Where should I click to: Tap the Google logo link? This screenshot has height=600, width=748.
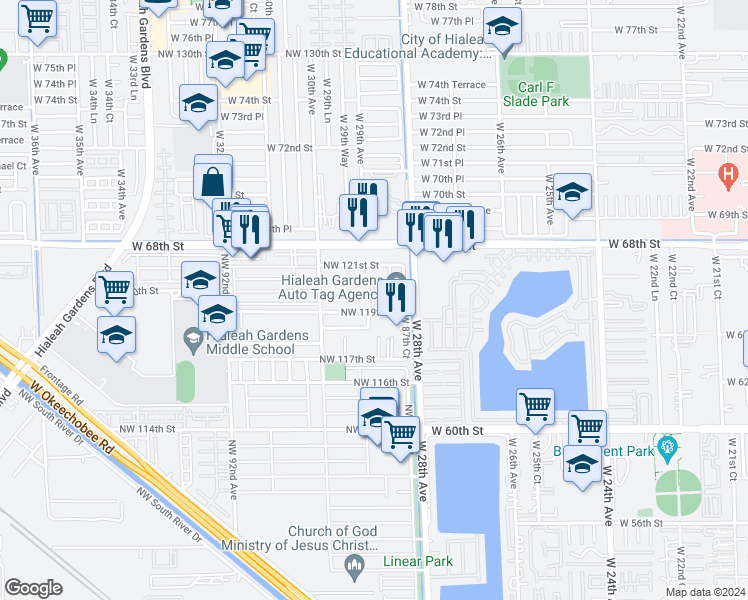[34, 588]
